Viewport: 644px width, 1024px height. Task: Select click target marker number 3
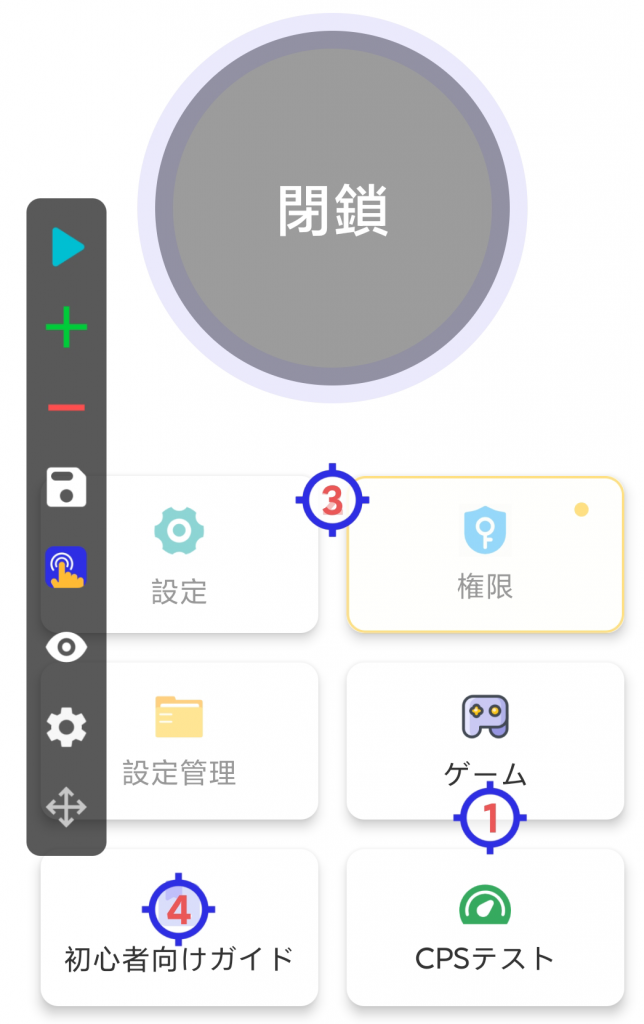[x=333, y=500]
